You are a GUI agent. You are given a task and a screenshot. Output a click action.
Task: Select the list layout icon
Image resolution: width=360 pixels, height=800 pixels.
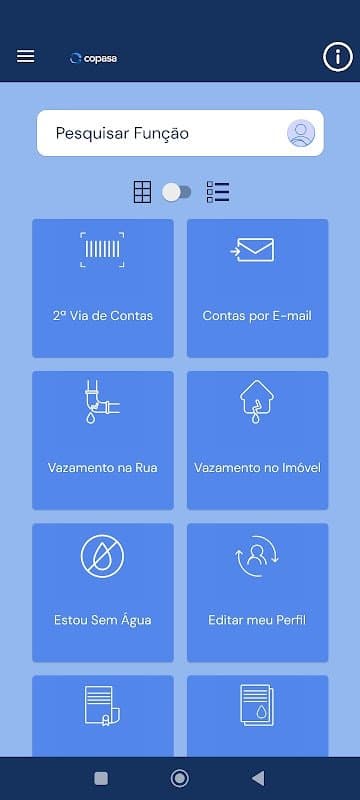(218, 192)
